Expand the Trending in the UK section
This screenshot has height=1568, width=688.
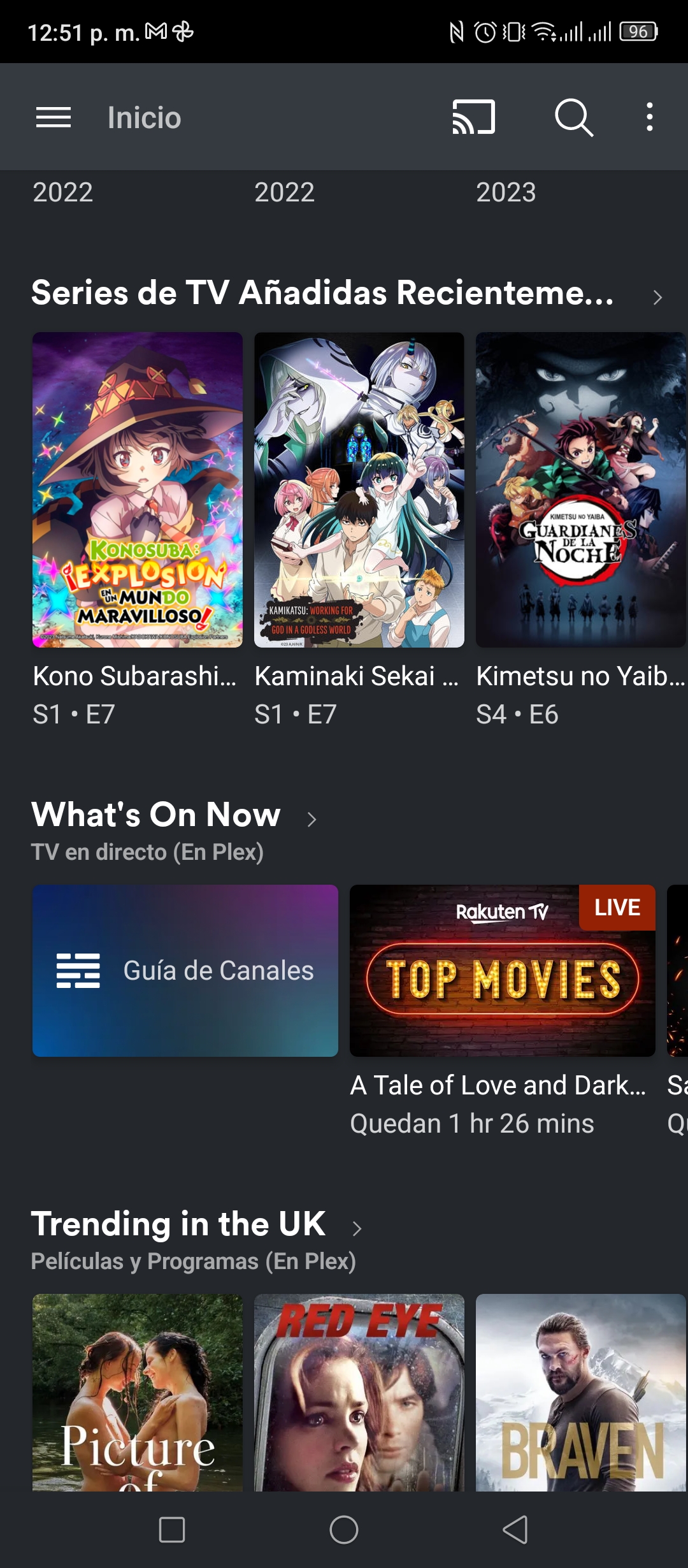357,1228
